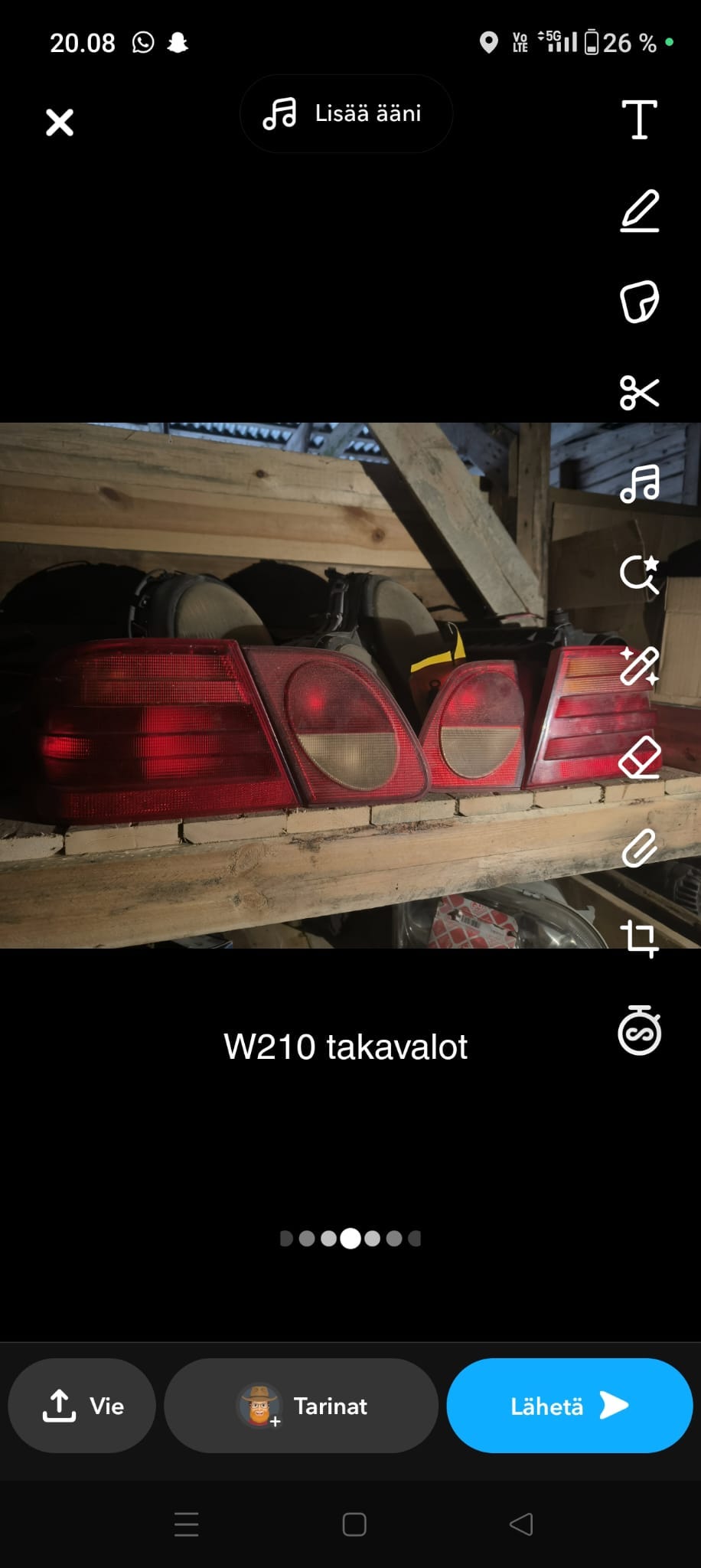Tap the Vie export button
Image resolution: width=701 pixels, height=1568 pixels.
point(82,1406)
